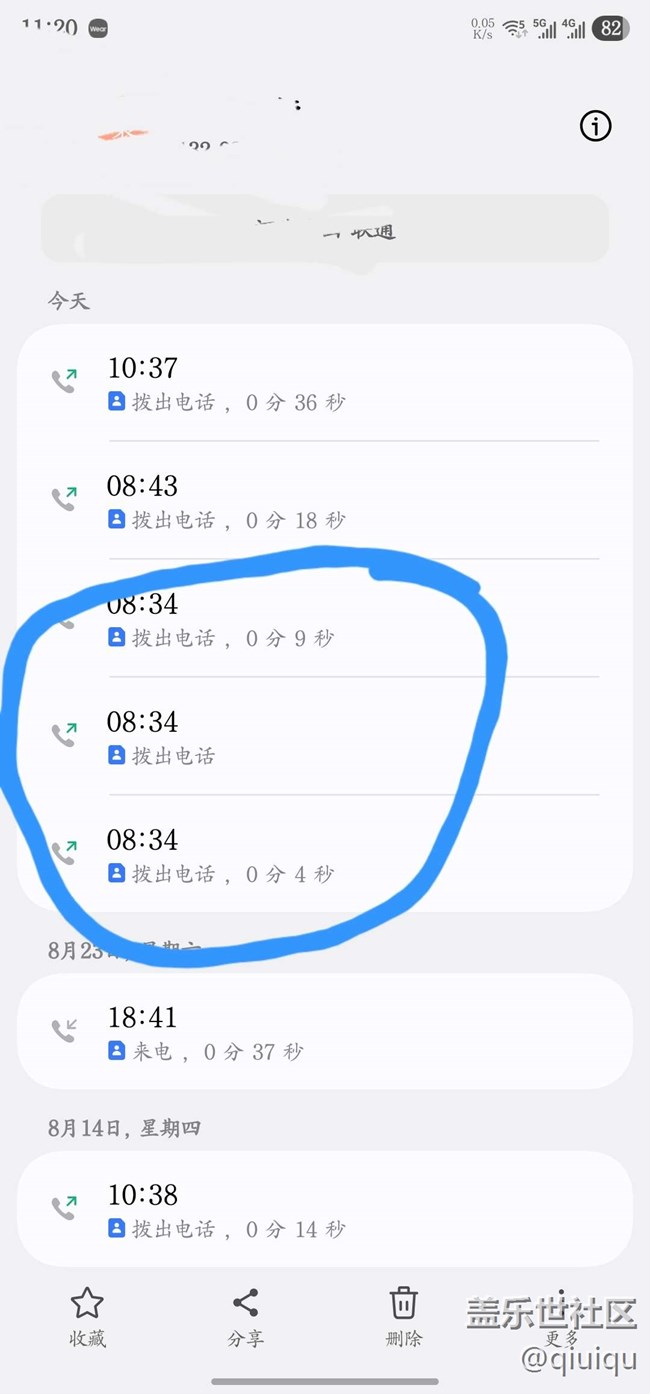The height and width of the screenshot is (1394, 650).
Task: Open the 08:34 call lasting 9 seconds
Action: pos(325,618)
